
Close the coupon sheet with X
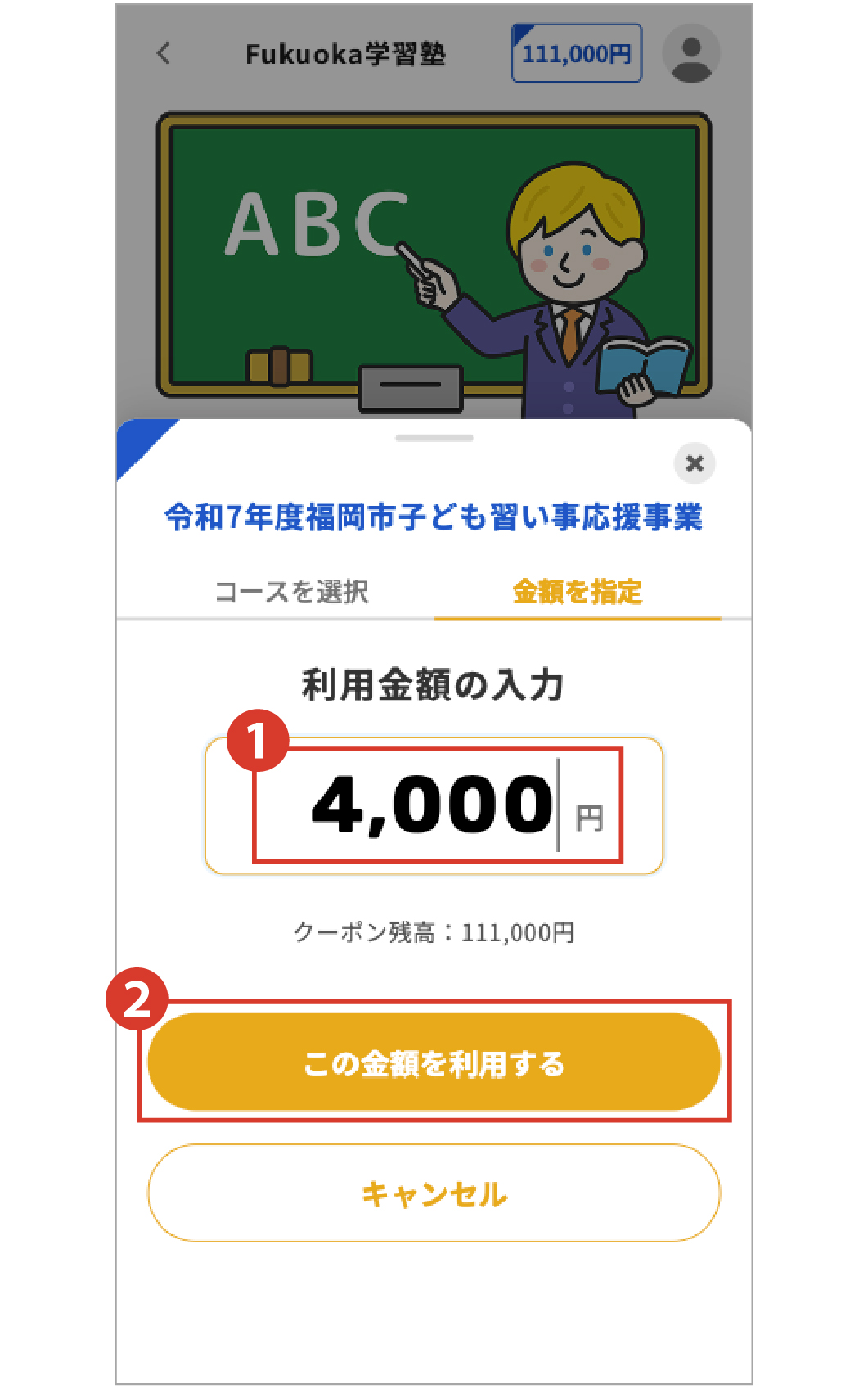coord(695,463)
